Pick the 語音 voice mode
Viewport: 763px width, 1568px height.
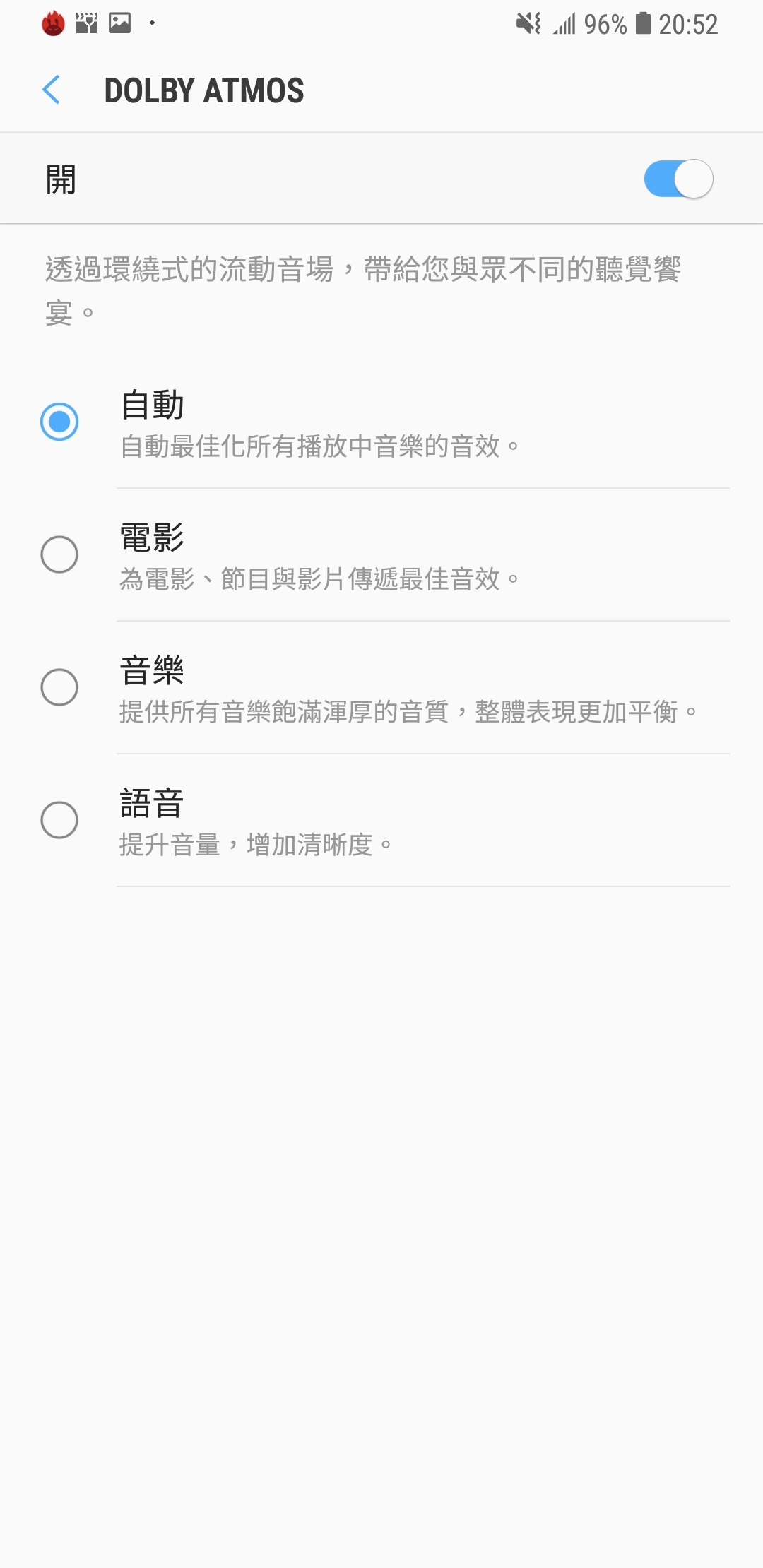point(381,820)
